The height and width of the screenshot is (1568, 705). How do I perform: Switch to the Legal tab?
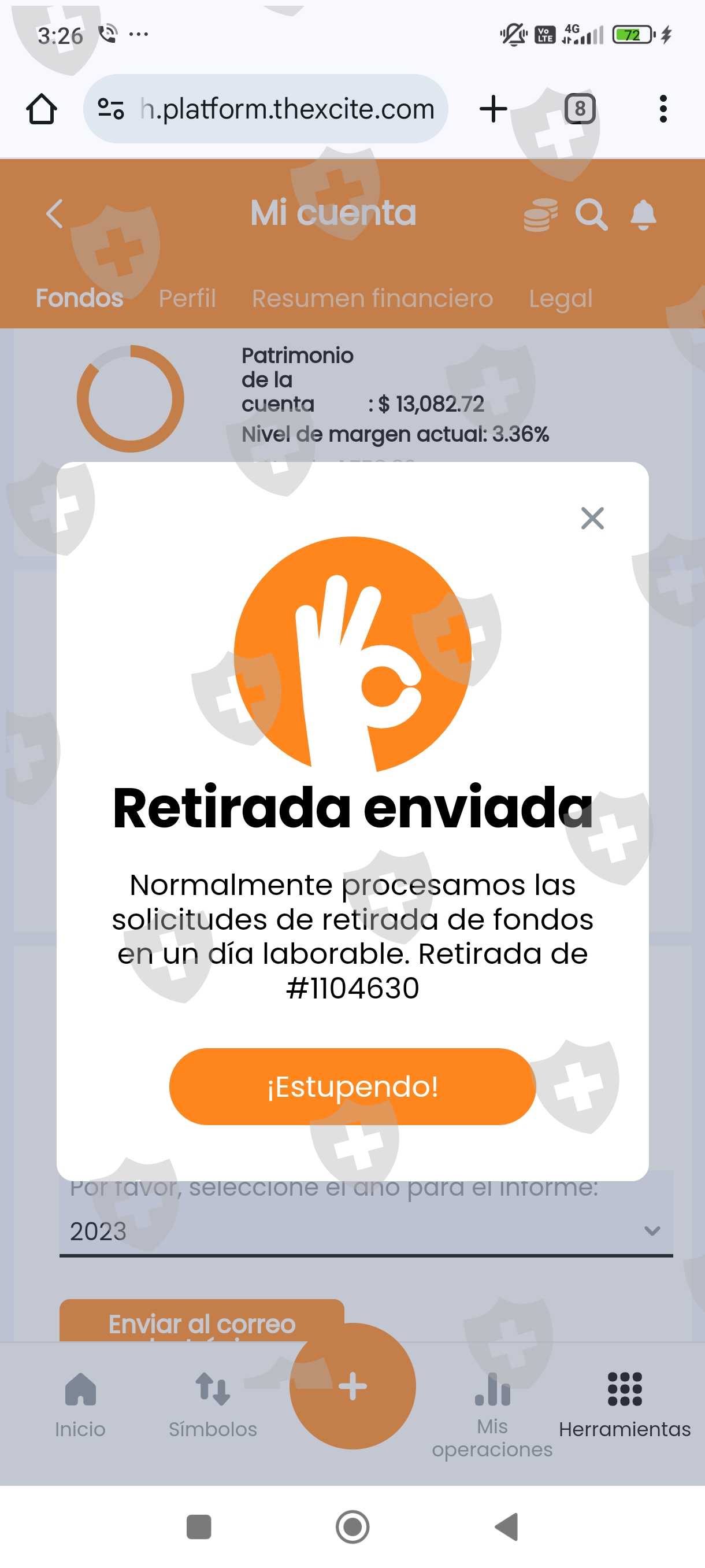[x=560, y=299]
